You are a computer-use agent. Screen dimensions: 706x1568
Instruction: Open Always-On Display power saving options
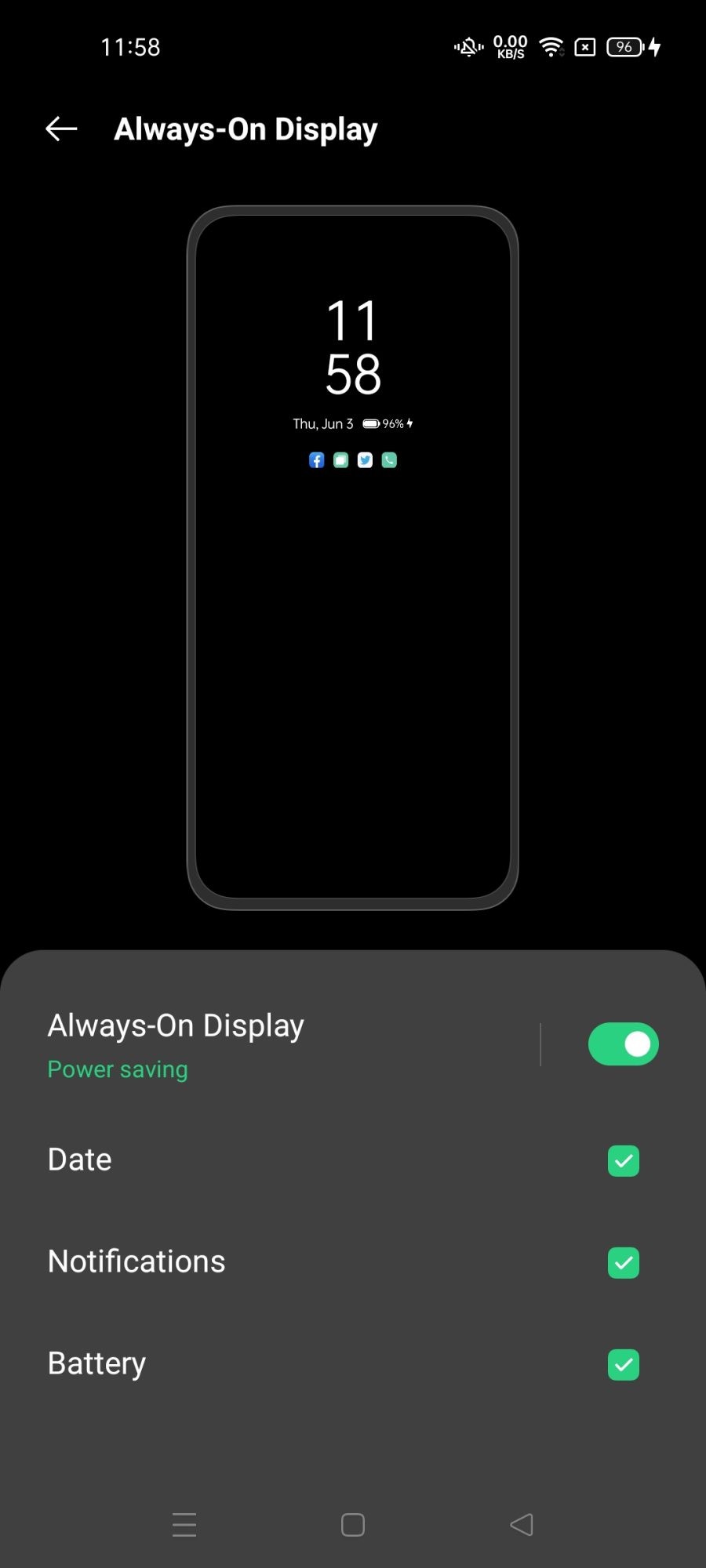235,1045
